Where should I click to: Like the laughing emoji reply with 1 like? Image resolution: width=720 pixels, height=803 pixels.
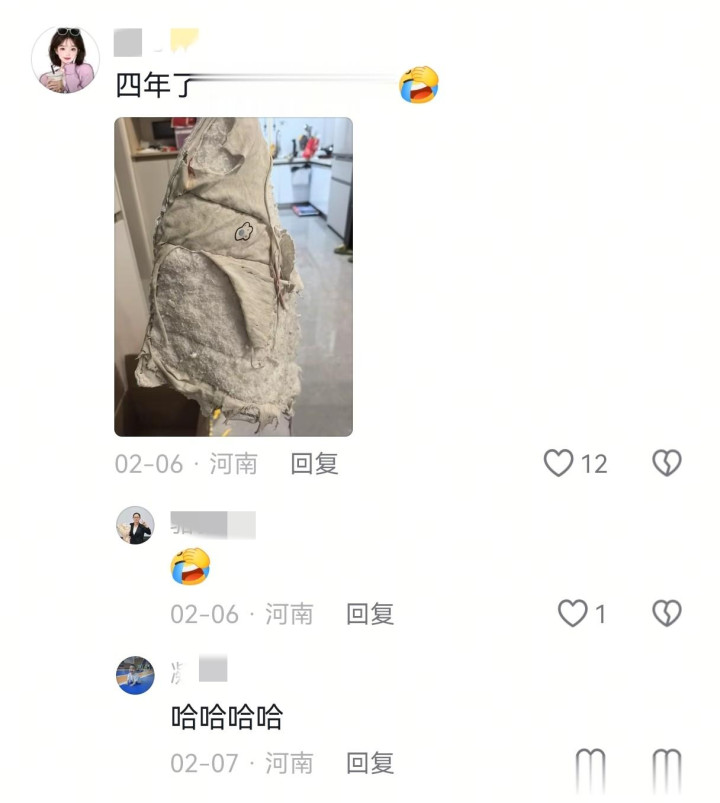[x=572, y=613]
